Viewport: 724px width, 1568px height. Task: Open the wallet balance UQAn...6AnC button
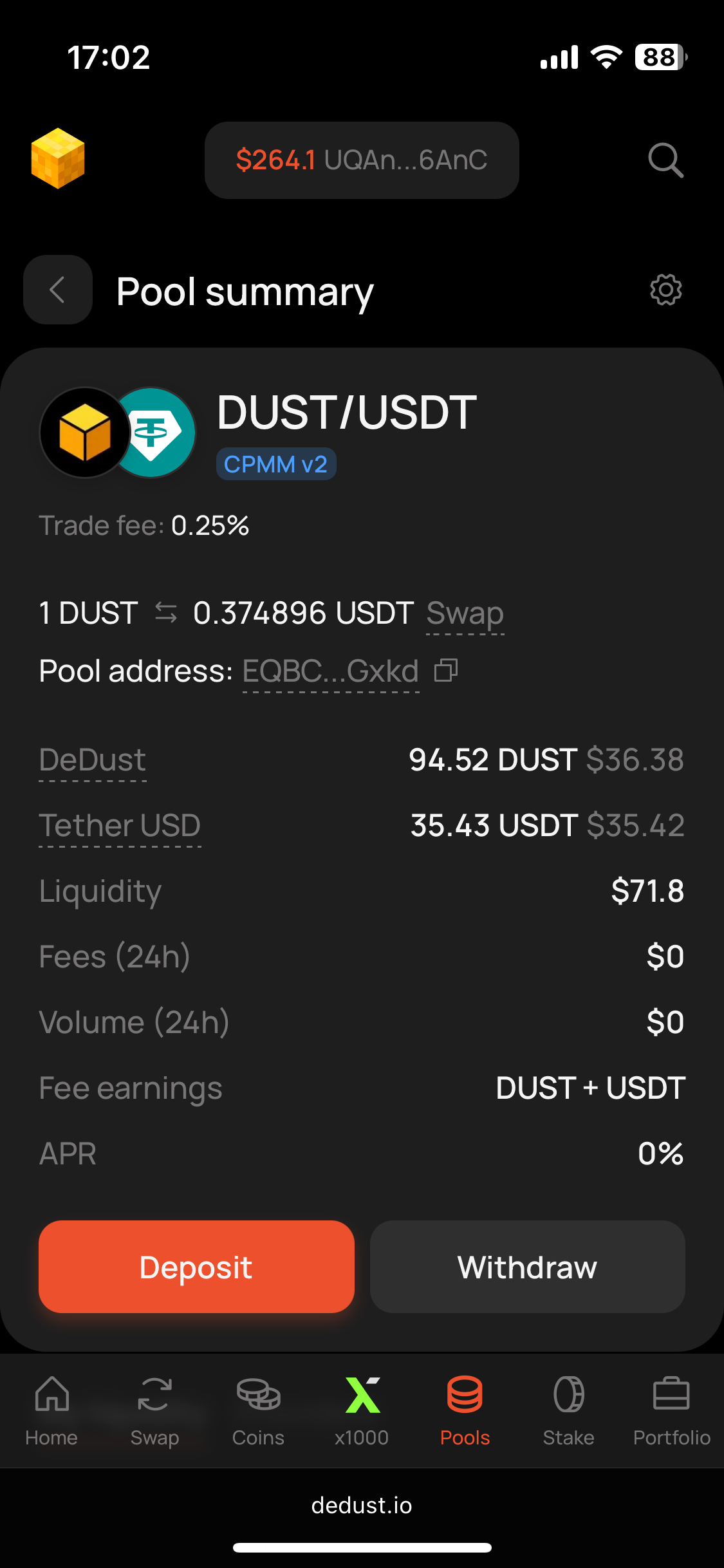point(362,160)
